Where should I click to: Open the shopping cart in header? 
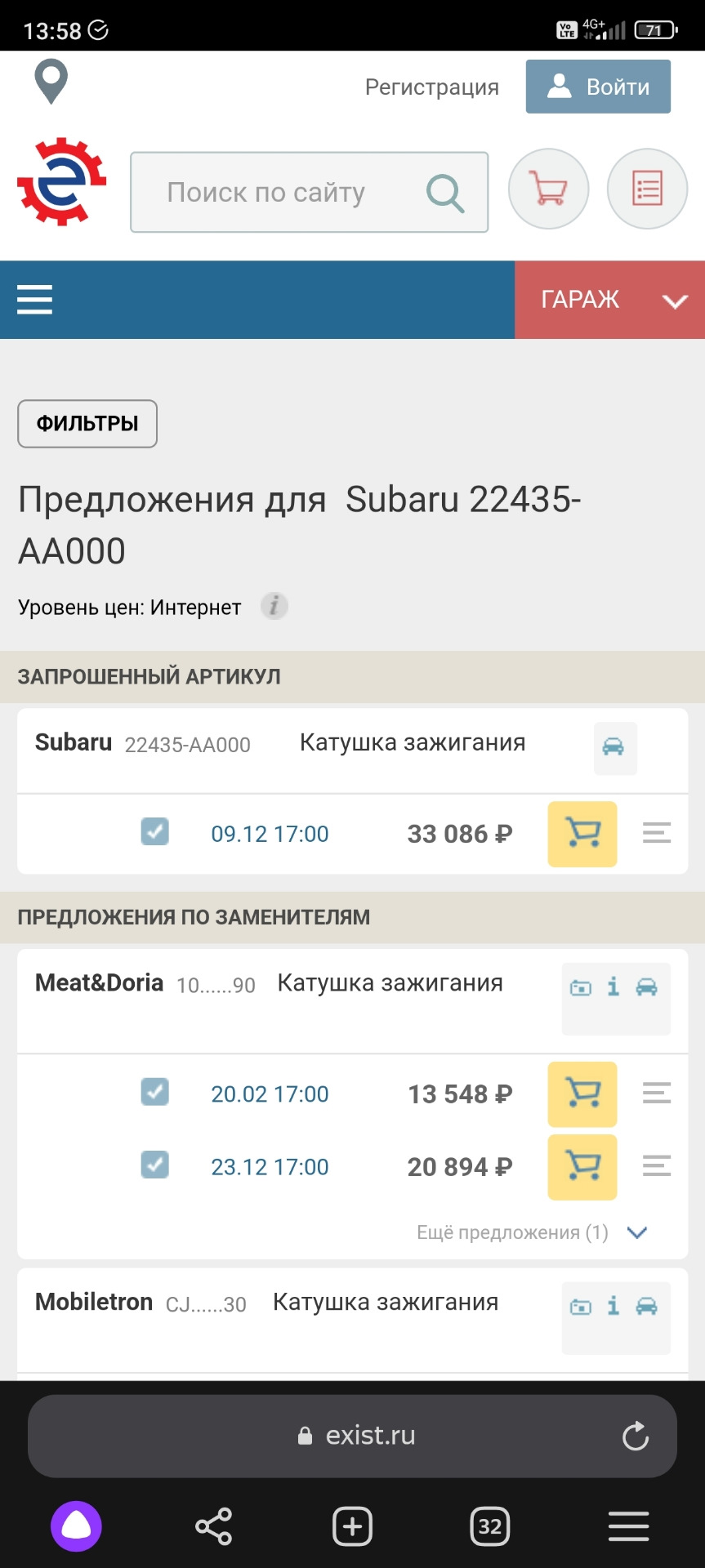548,189
